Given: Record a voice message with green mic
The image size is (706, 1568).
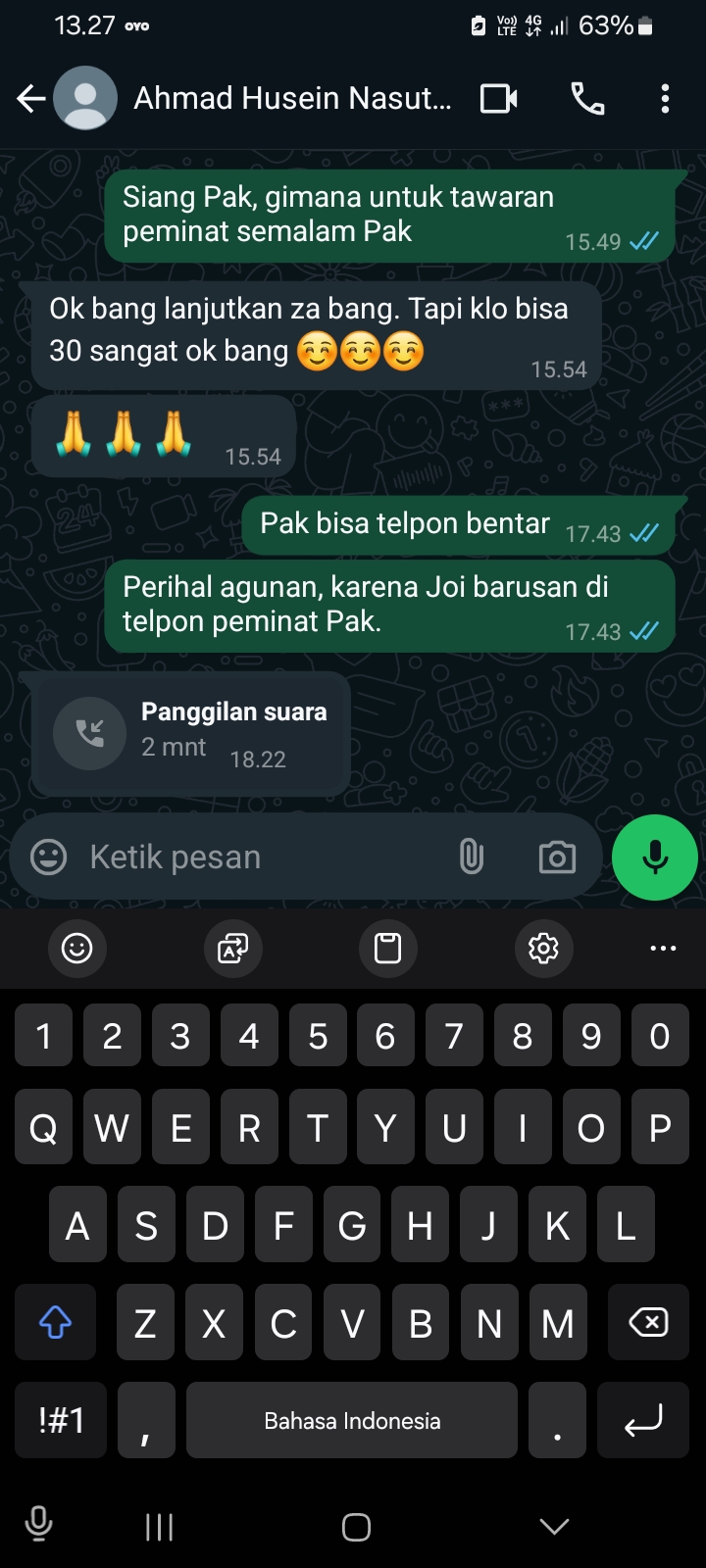Looking at the screenshot, I should (x=654, y=857).
